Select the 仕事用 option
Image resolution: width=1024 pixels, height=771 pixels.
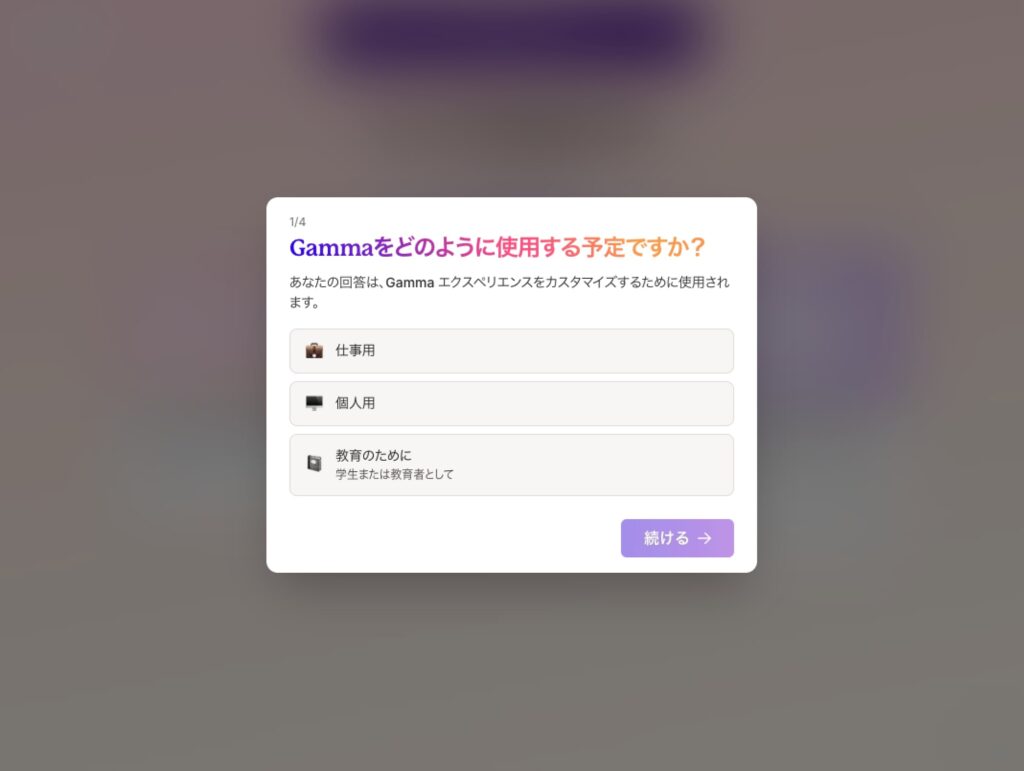pos(511,351)
